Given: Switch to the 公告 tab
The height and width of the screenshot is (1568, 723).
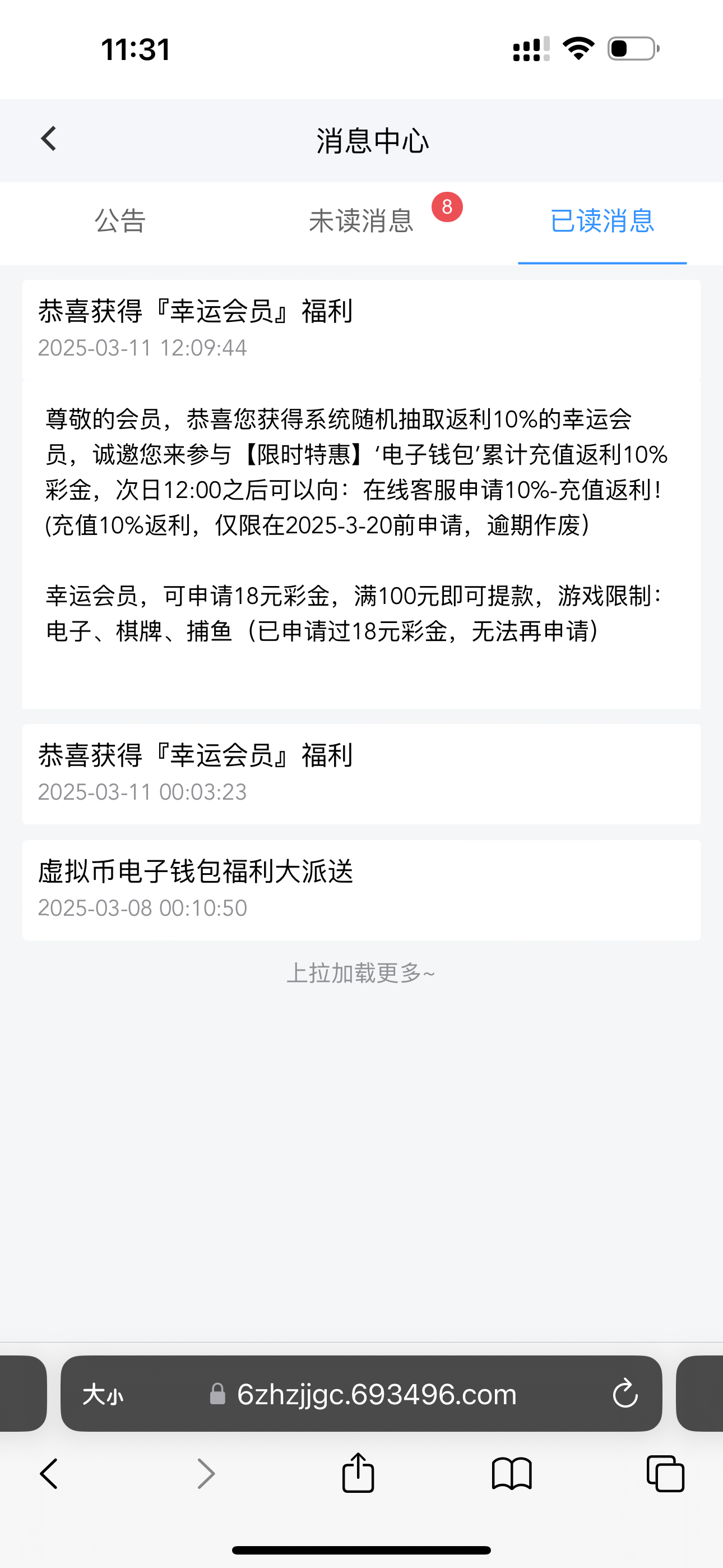Looking at the screenshot, I should (120, 221).
